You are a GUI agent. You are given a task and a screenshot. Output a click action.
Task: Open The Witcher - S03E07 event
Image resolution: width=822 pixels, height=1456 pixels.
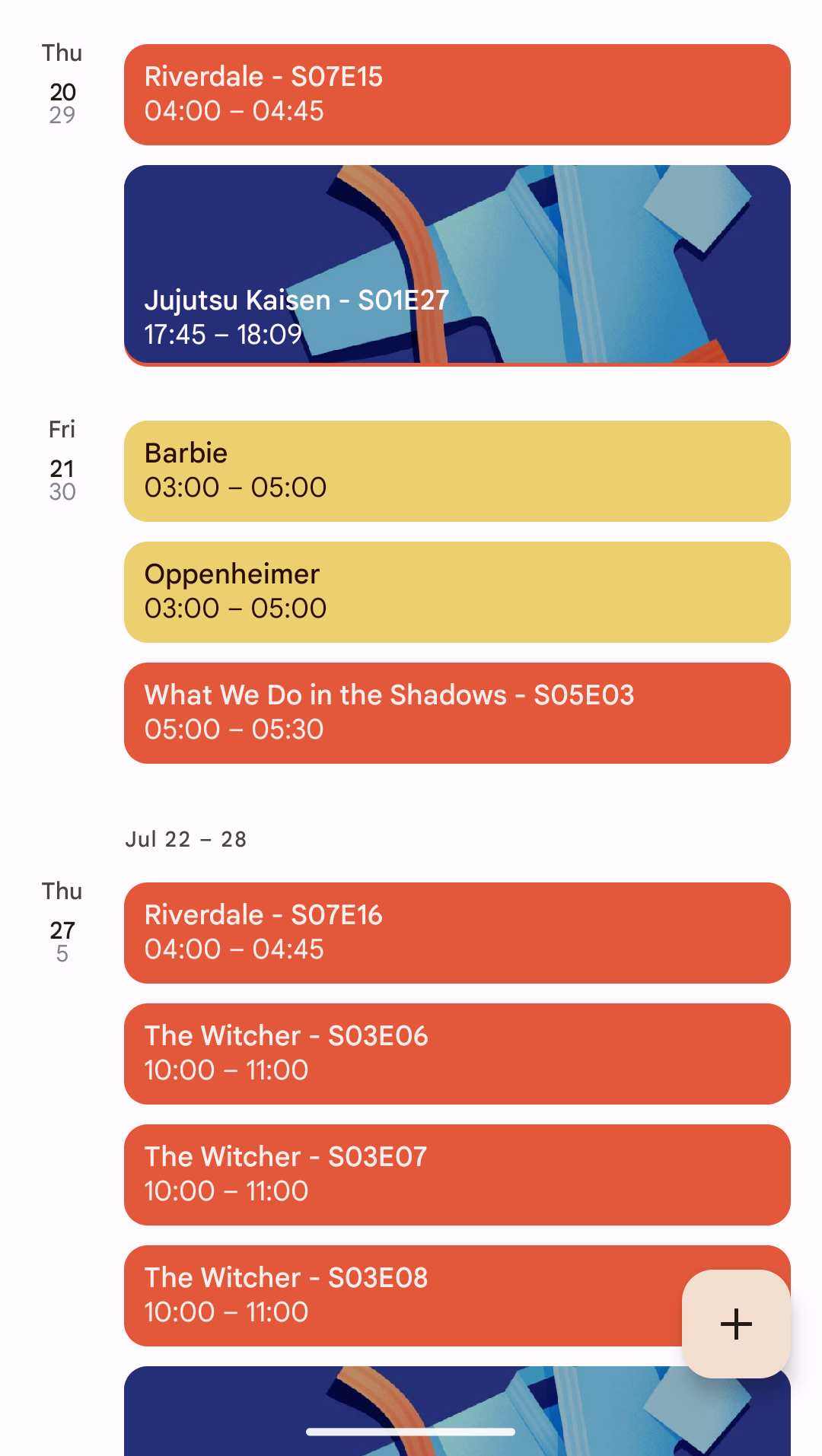(x=457, y=1175)
